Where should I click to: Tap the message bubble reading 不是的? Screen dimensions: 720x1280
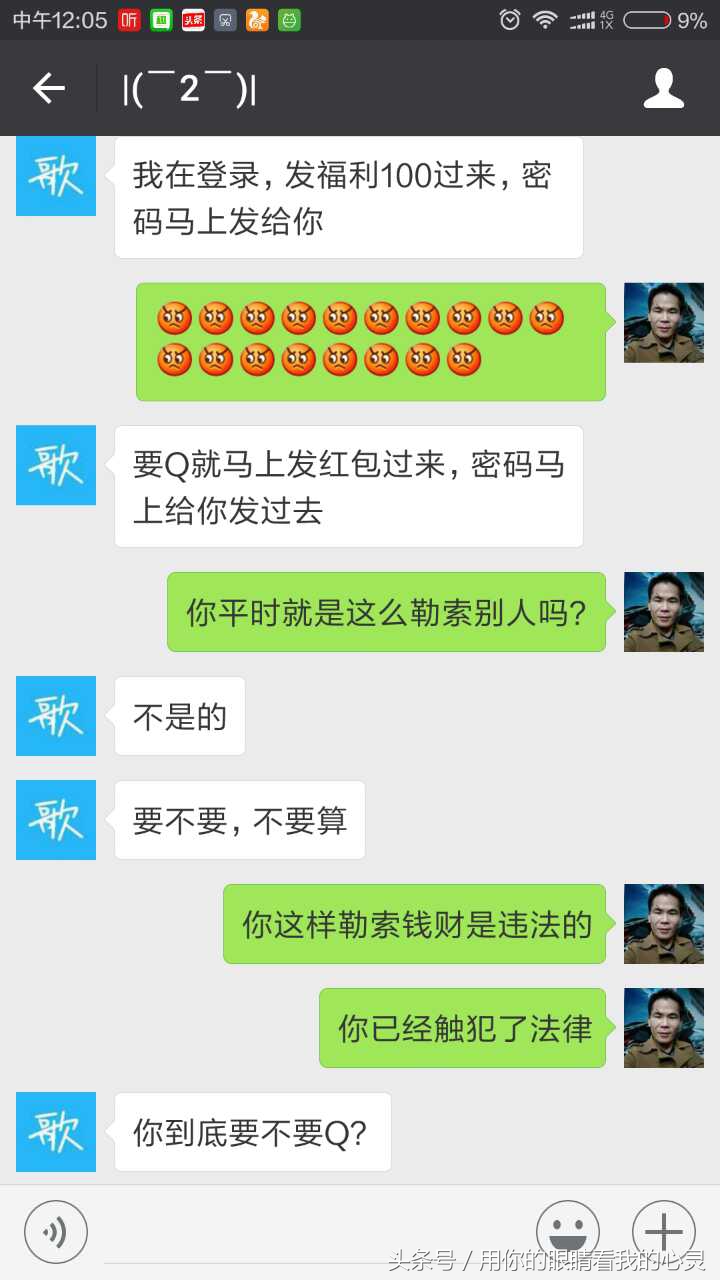pyautogui.click(x=179, y=716)
